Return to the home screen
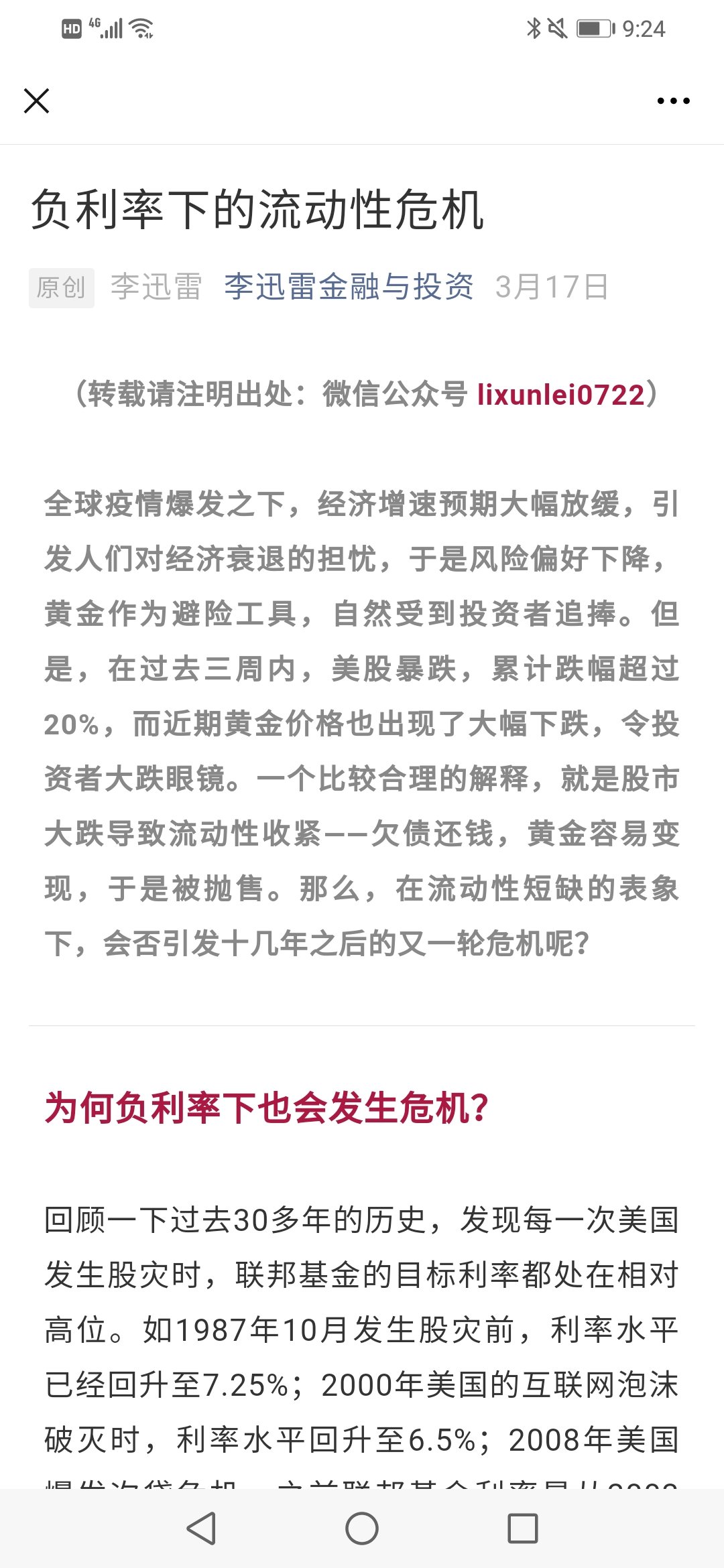The height and width of the screenshot is (1568, 724). tap(362, 1528)
